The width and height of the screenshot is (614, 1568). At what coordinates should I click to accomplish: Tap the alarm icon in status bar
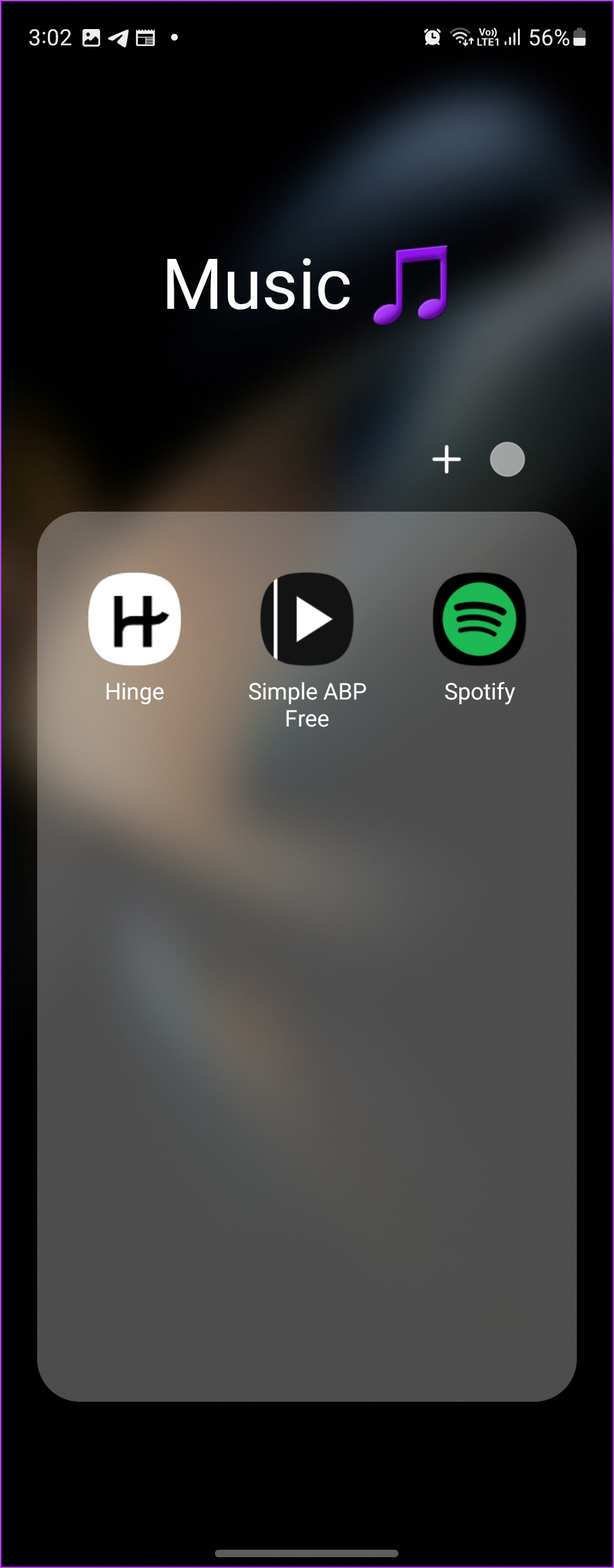coord(431,37)
